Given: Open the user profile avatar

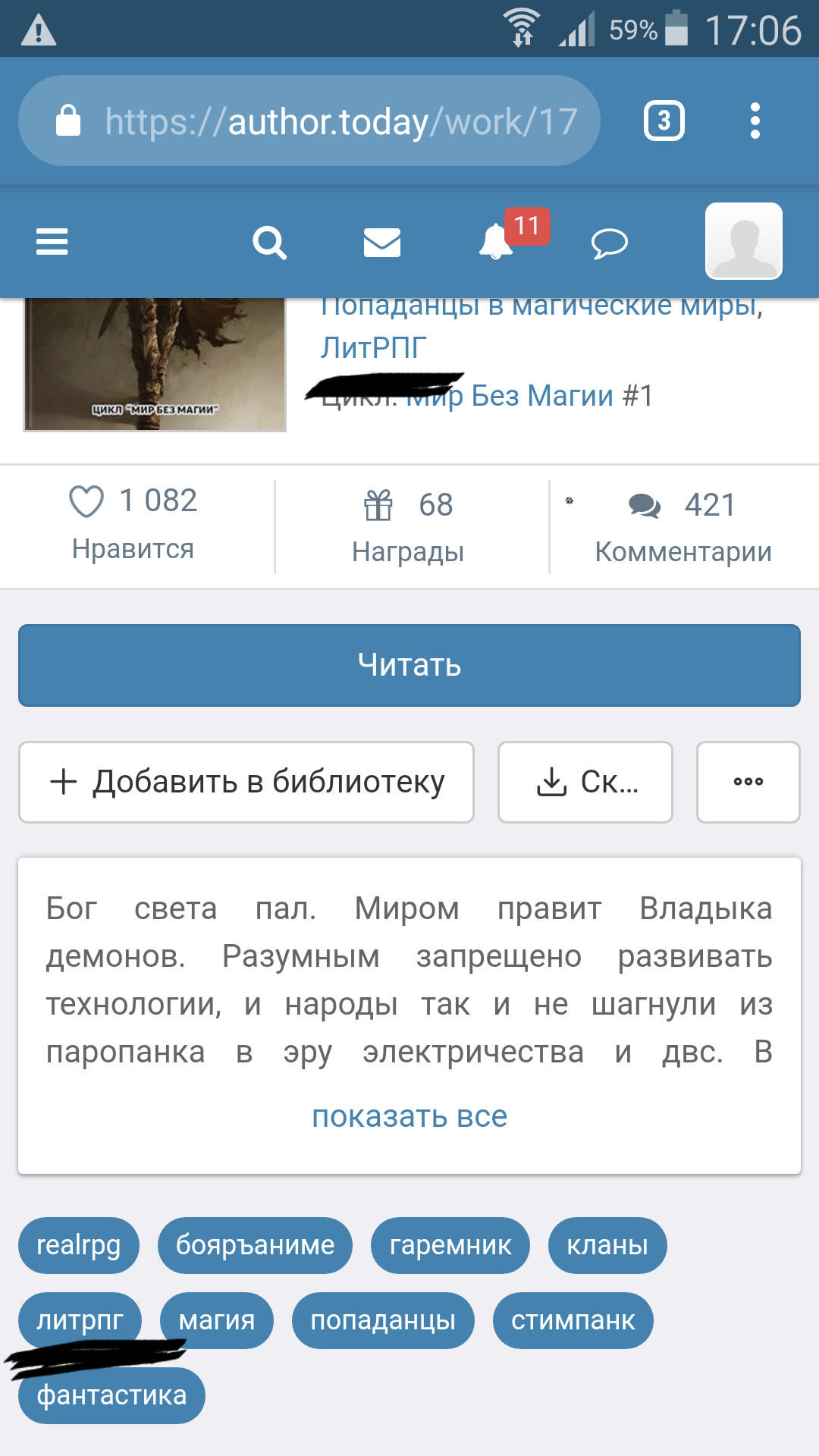Looking at the screenshot, I should coord(743,241).
